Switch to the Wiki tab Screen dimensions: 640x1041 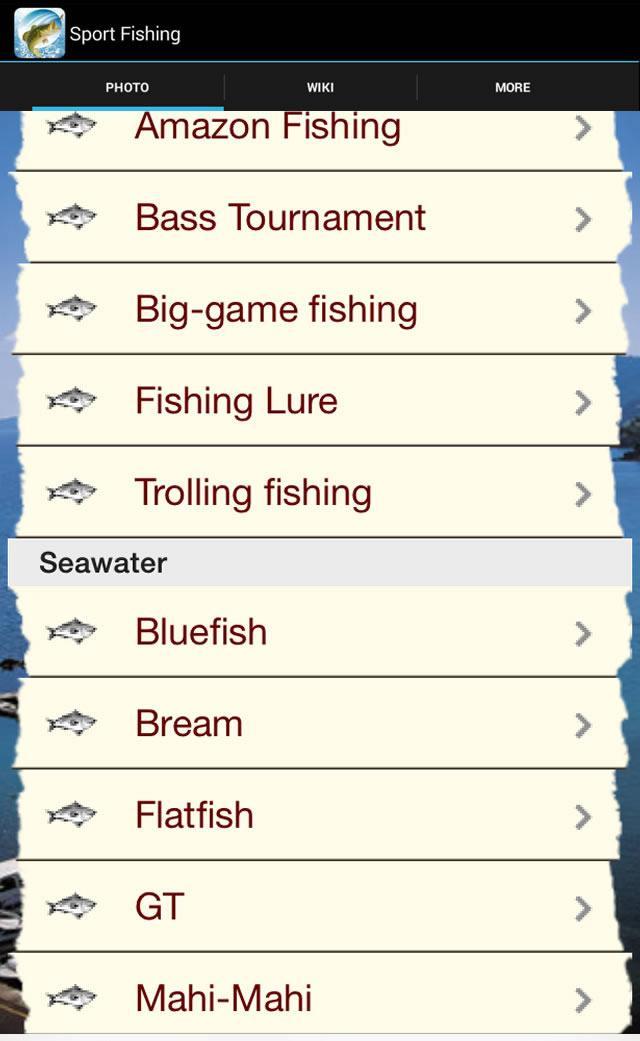coord(320,87)
